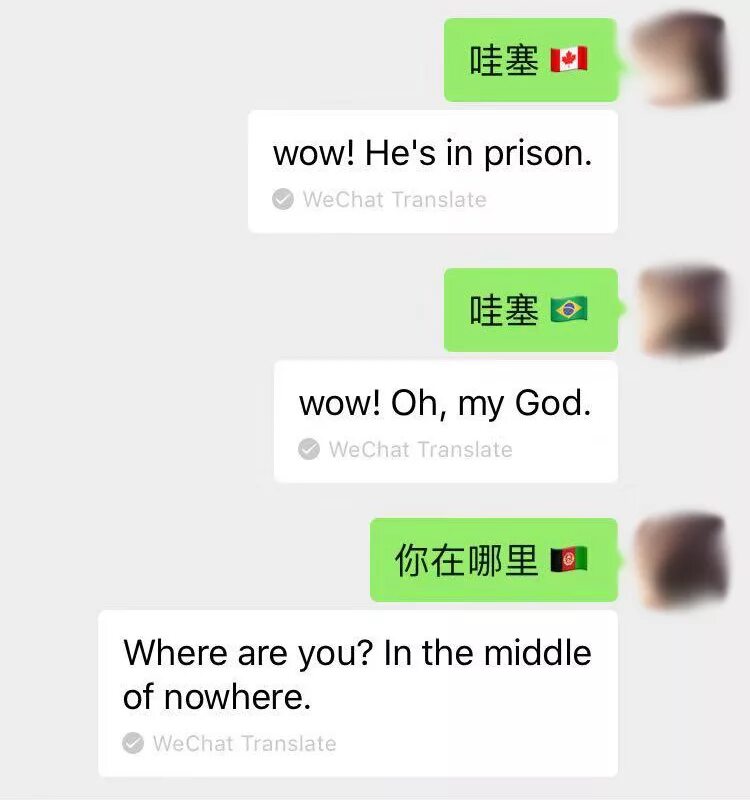Click the checkmark icon in bottom translation bubble
The height and width of the screenshot is (800, 750).
(x=133, y=744)
